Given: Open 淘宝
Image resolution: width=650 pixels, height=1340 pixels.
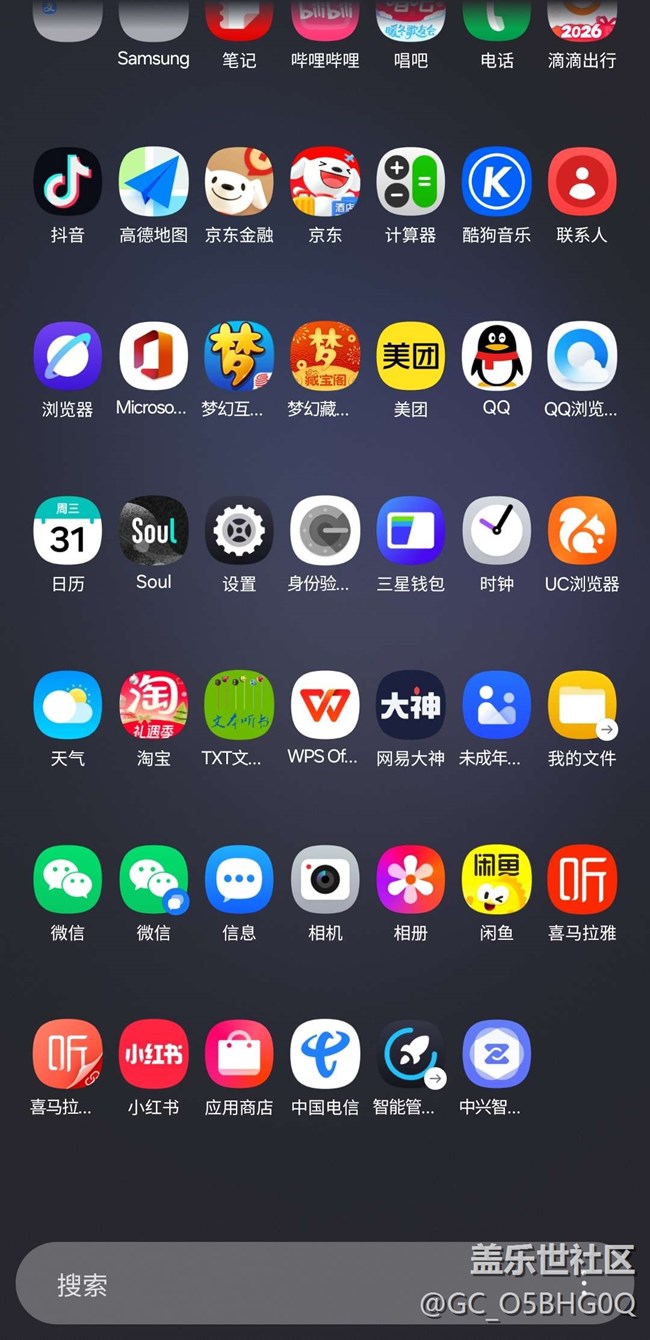Looking at the screenshot, I should pyautogui.click(x=153, y=705).
